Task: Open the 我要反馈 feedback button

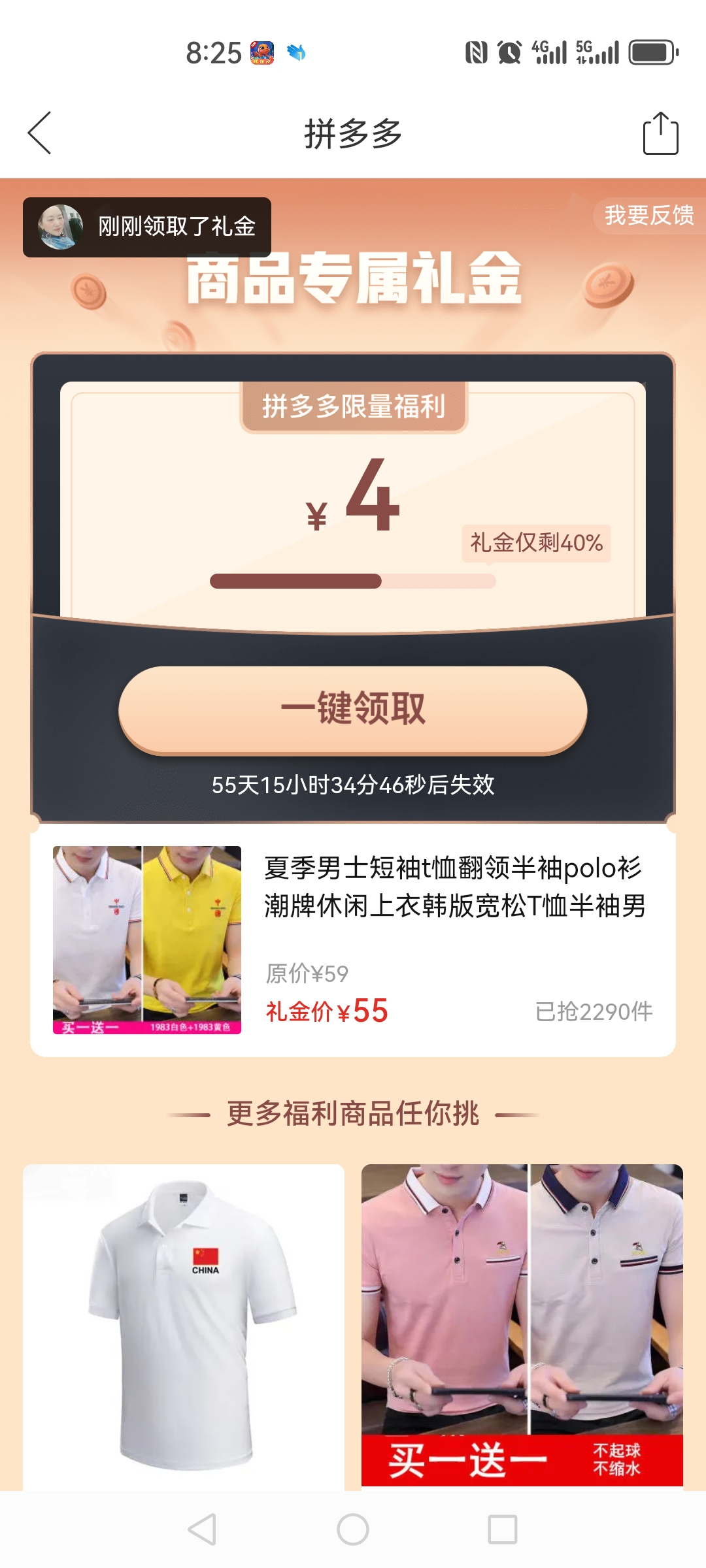Action: pos(648,216)
